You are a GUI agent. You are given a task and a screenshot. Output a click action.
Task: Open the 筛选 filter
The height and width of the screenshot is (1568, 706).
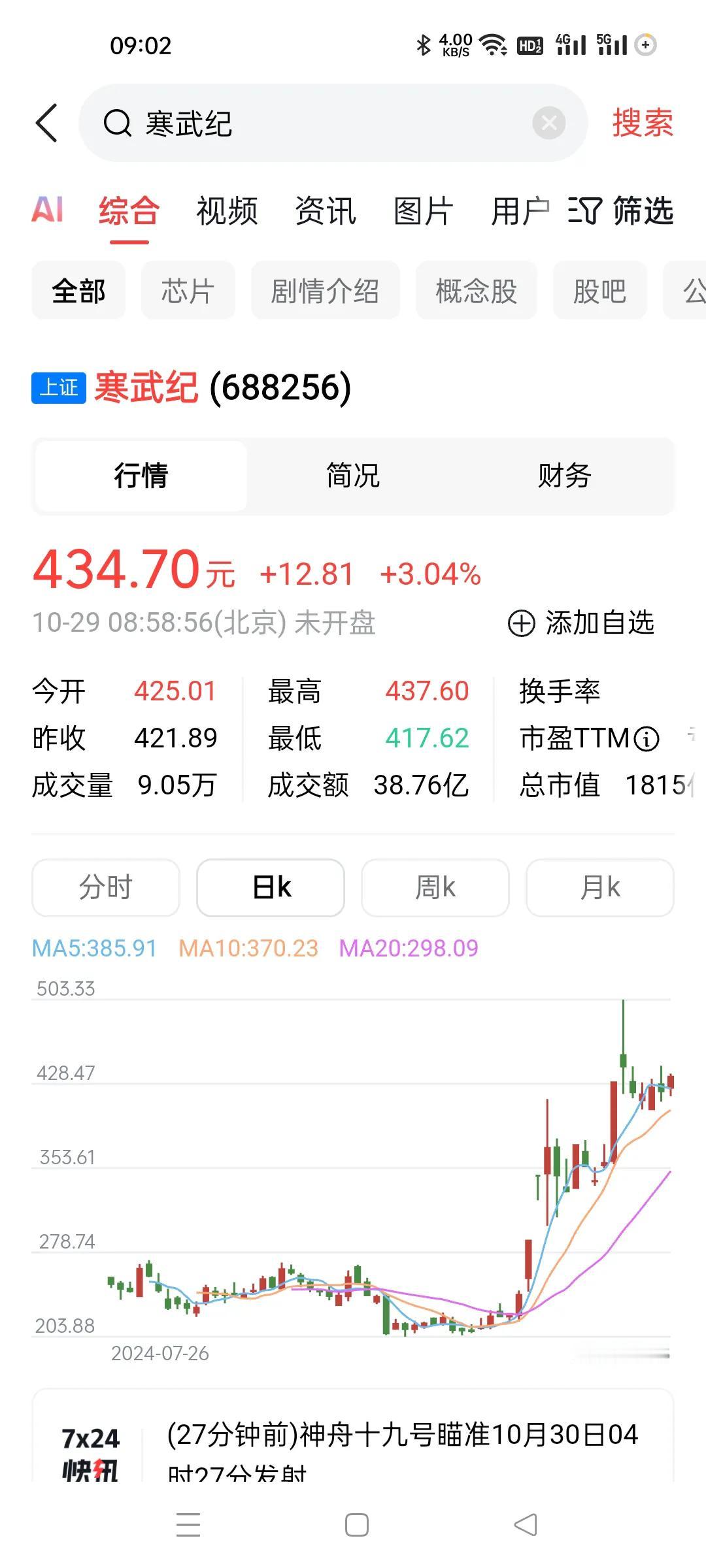coord(620,210)
